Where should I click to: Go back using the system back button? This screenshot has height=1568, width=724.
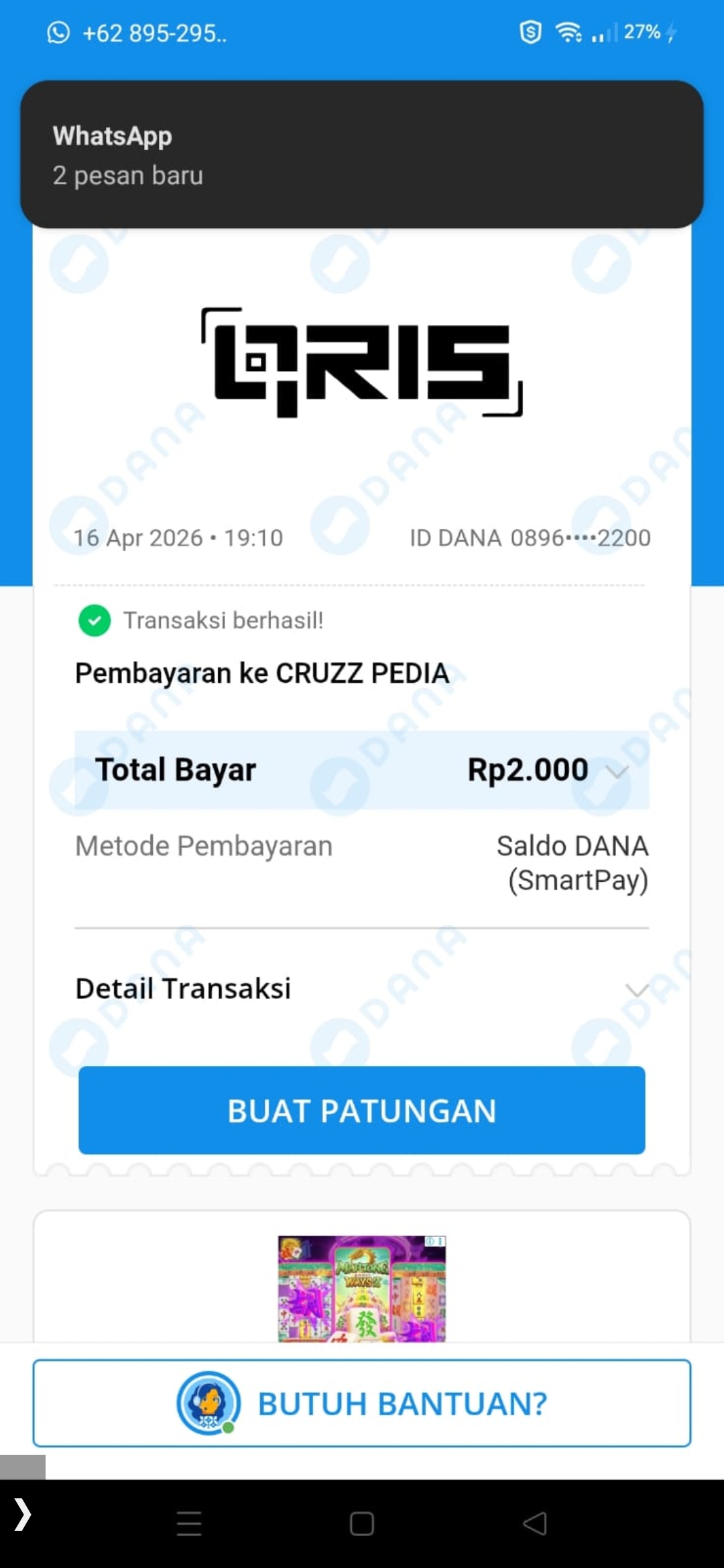click(535, 1524)
